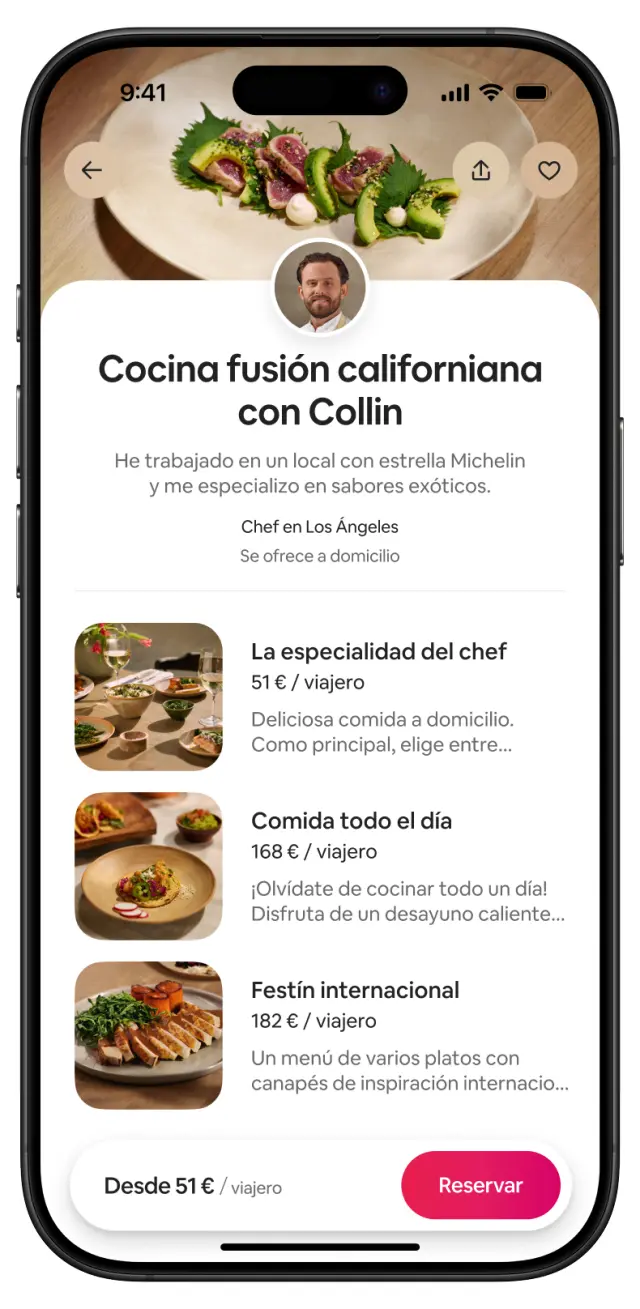Tap the Reservar button

(480, 1185)
